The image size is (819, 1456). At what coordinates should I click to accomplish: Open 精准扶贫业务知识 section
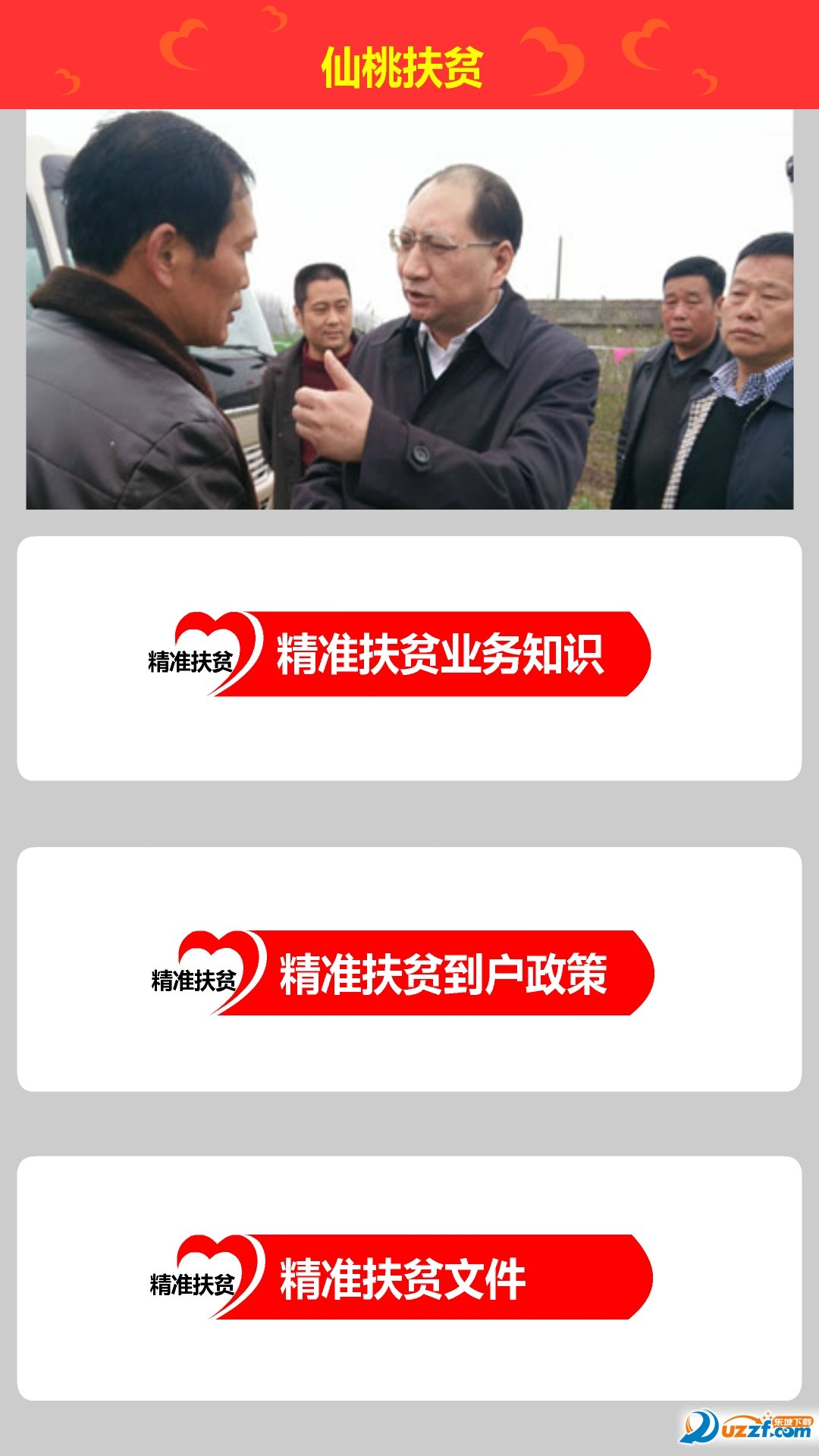tap(409, 657)
